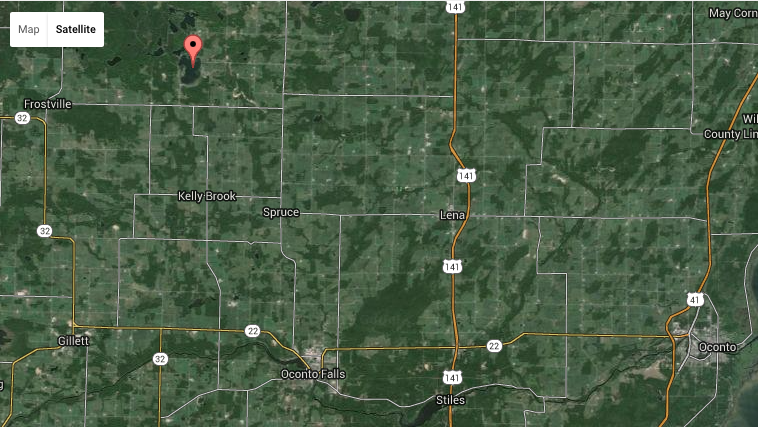
Task: Select the Satellite view
Action: click(76, 30)
